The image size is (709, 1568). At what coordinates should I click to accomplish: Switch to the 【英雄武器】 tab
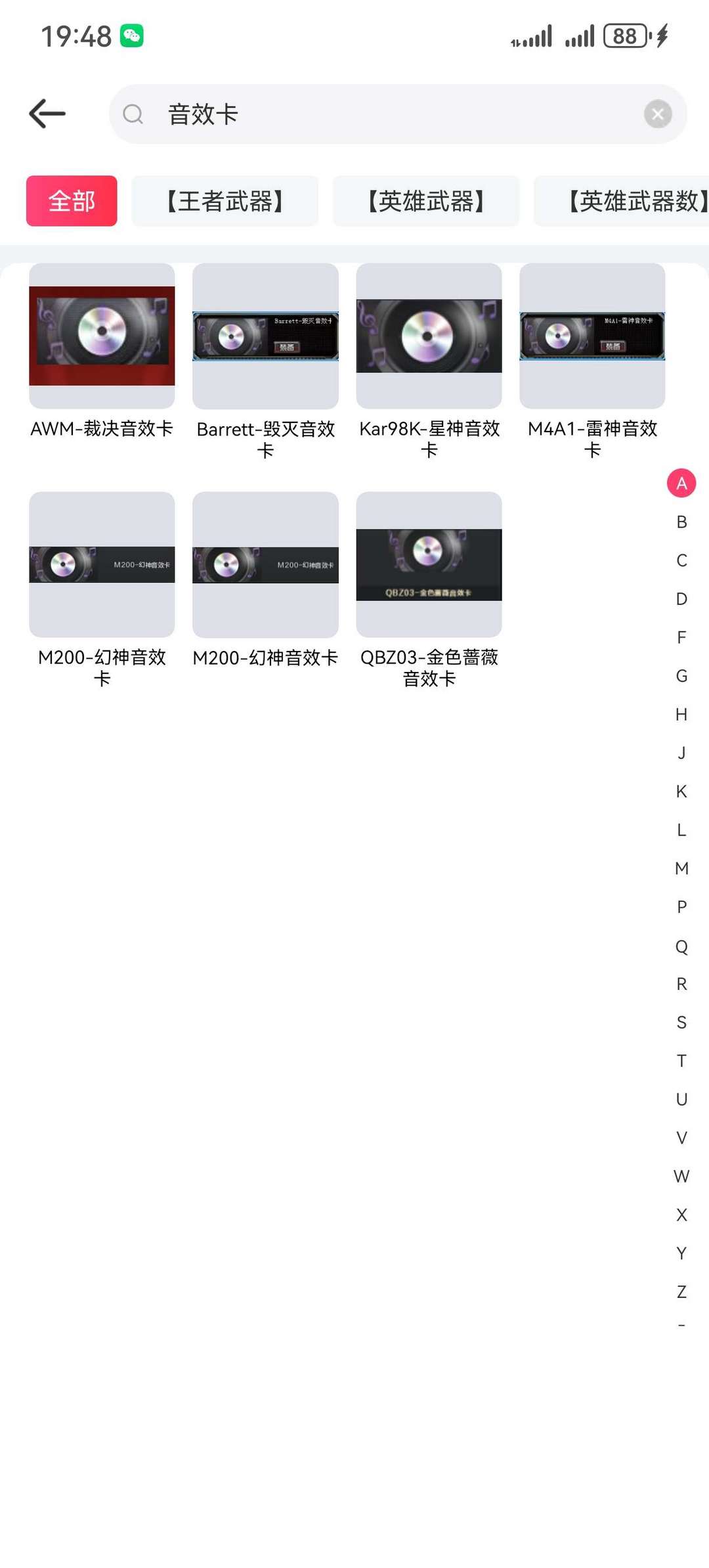point(425,201)
